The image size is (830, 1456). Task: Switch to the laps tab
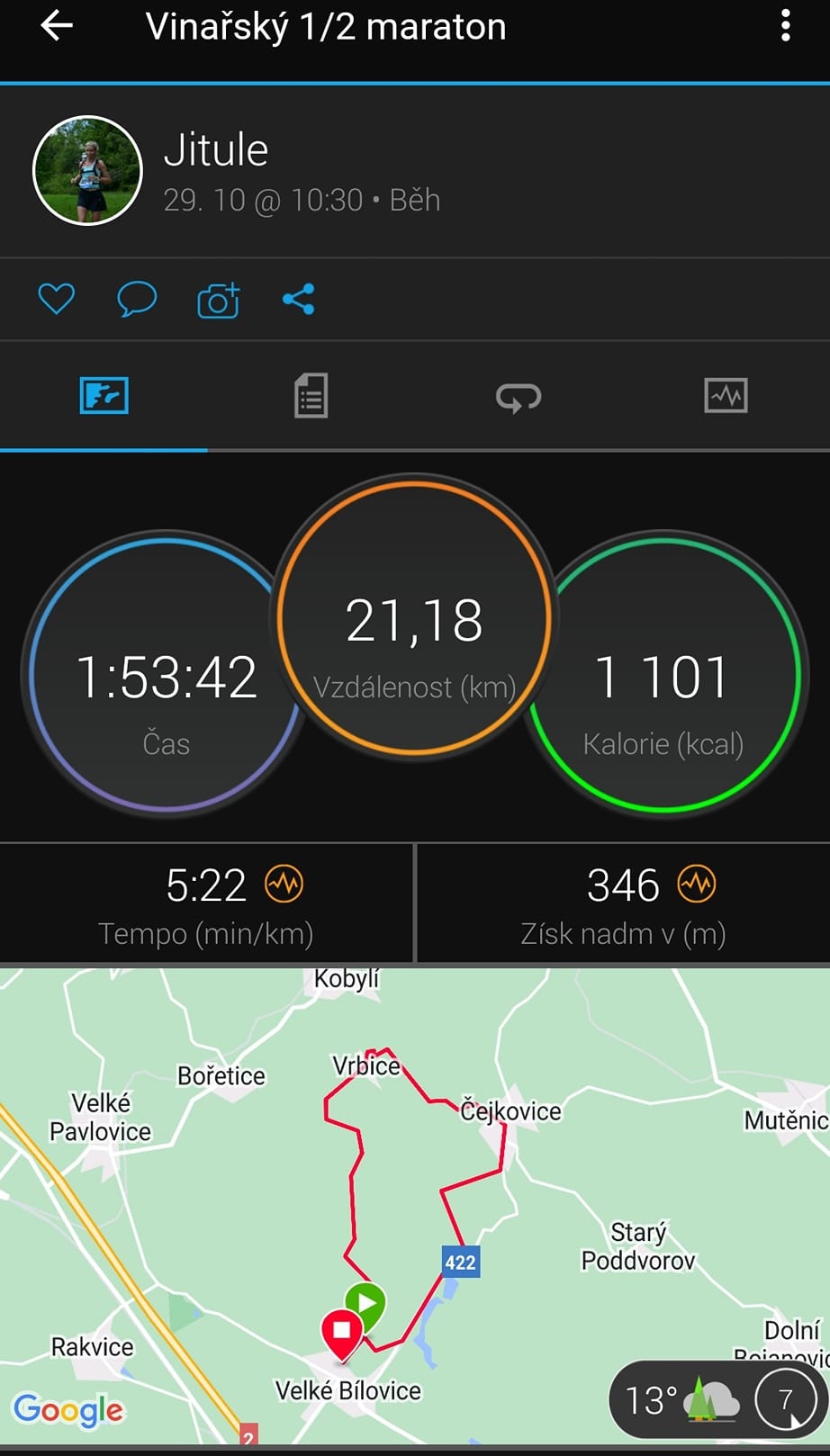tap(519, 396)
